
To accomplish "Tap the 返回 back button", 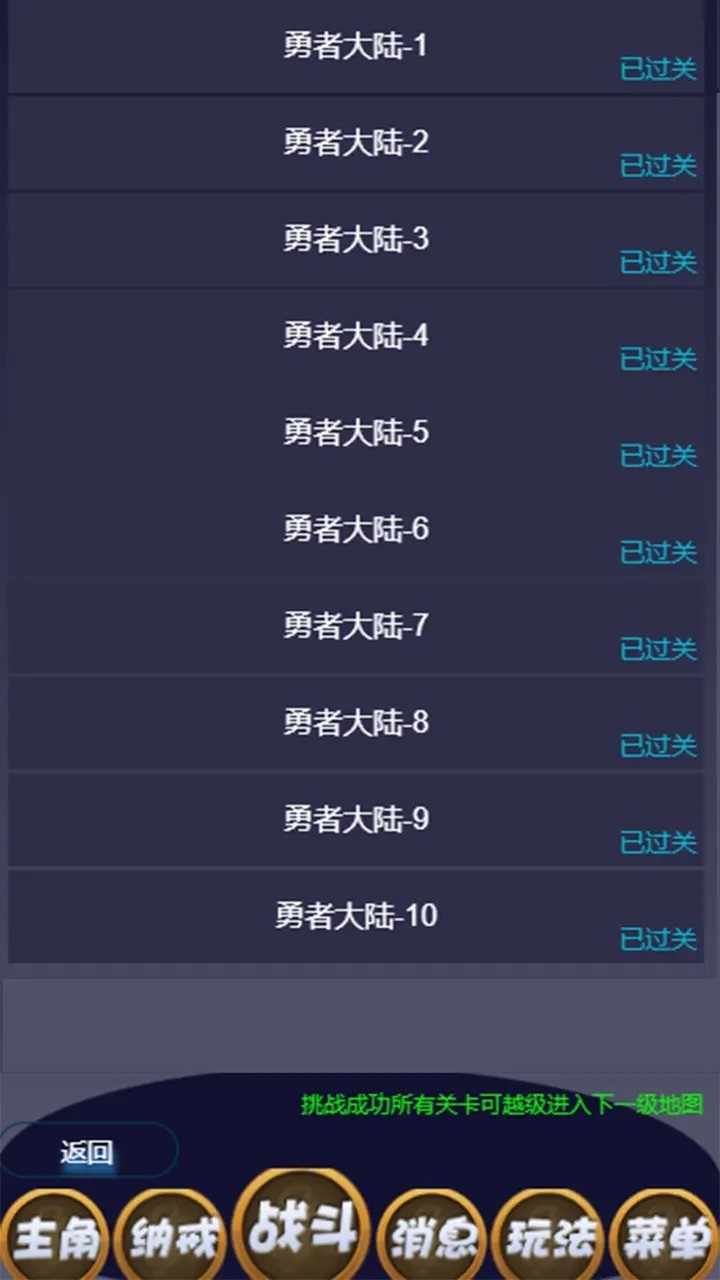I will tap(87, 1152).
